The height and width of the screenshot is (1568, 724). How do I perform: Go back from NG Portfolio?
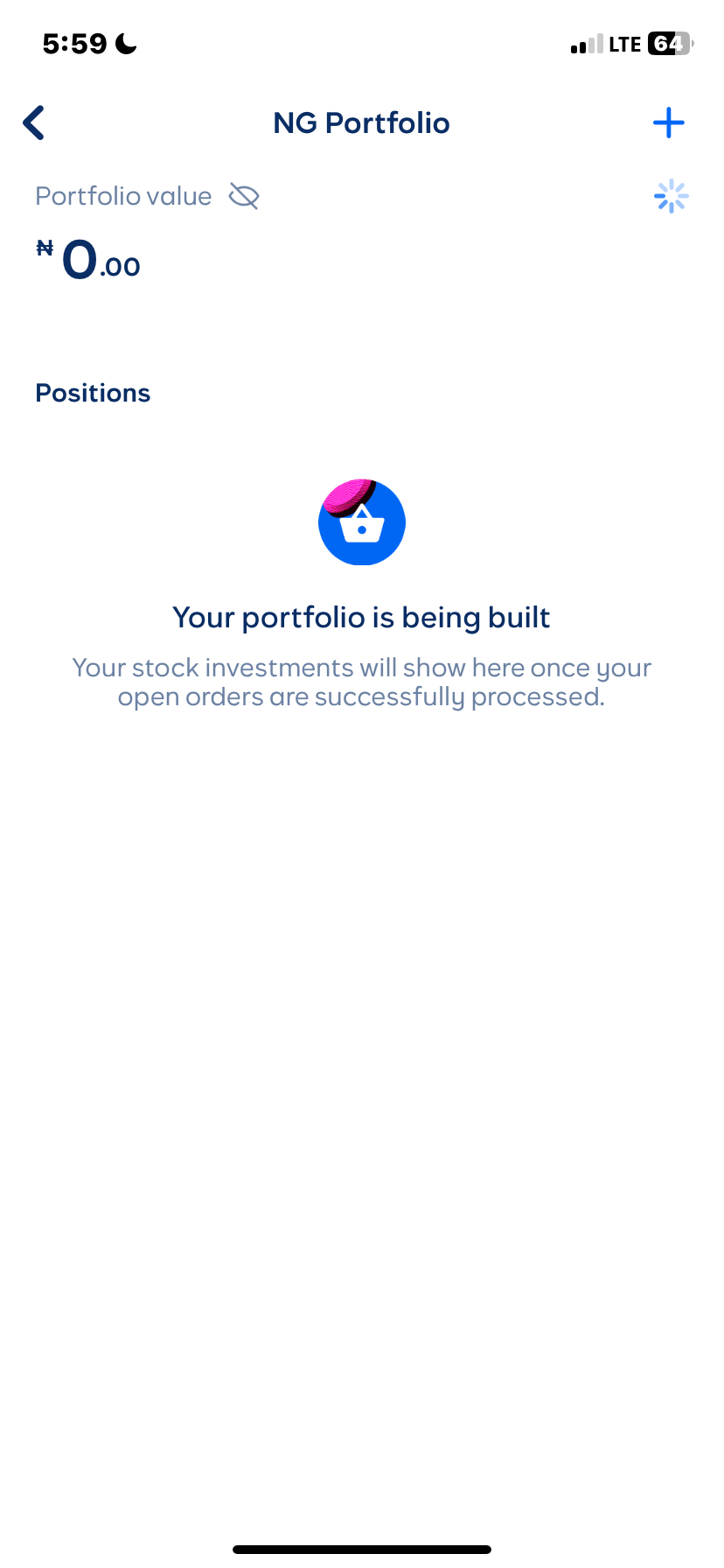click(34, 123)
